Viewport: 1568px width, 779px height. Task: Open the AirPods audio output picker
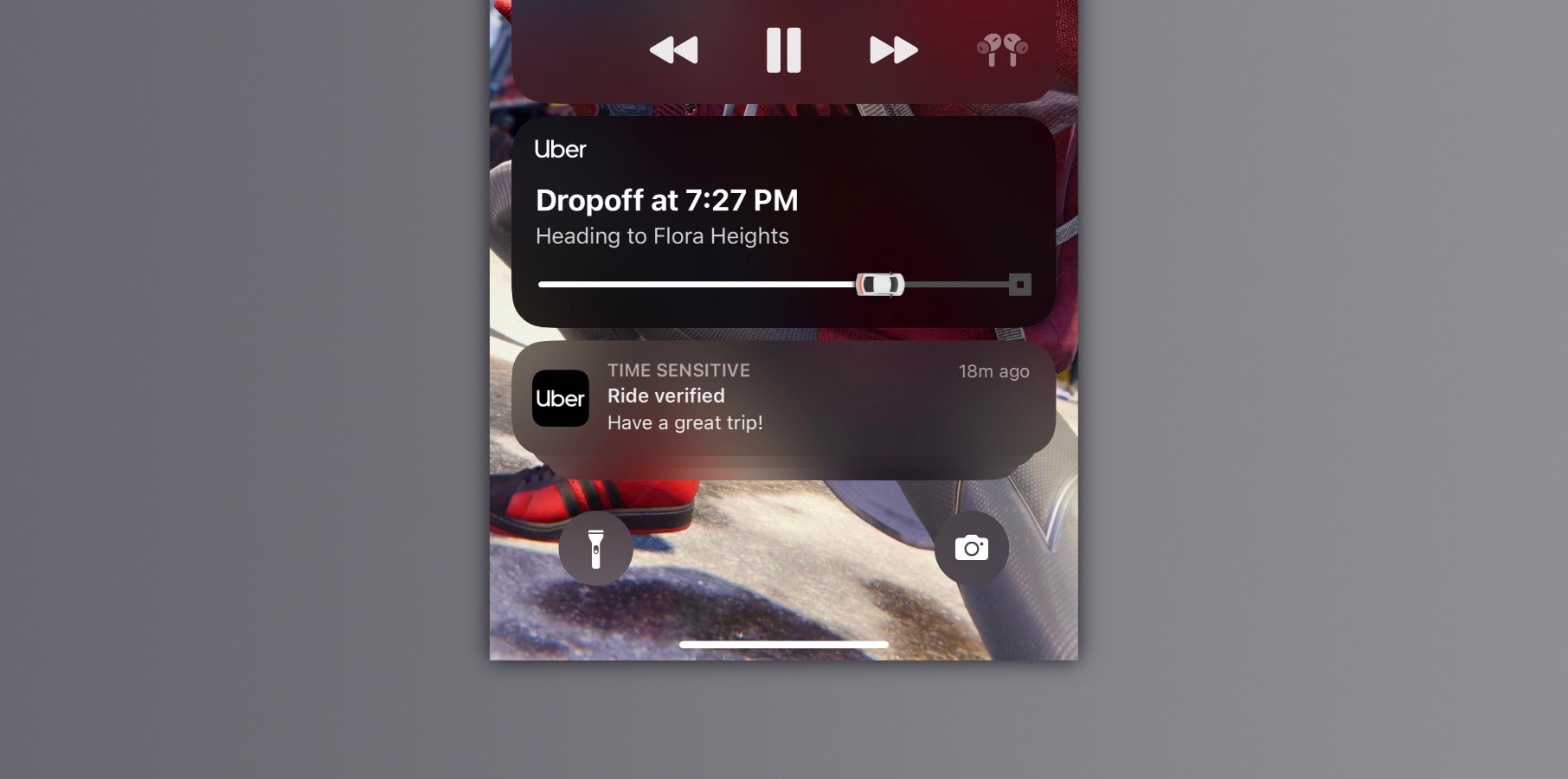1002,50
